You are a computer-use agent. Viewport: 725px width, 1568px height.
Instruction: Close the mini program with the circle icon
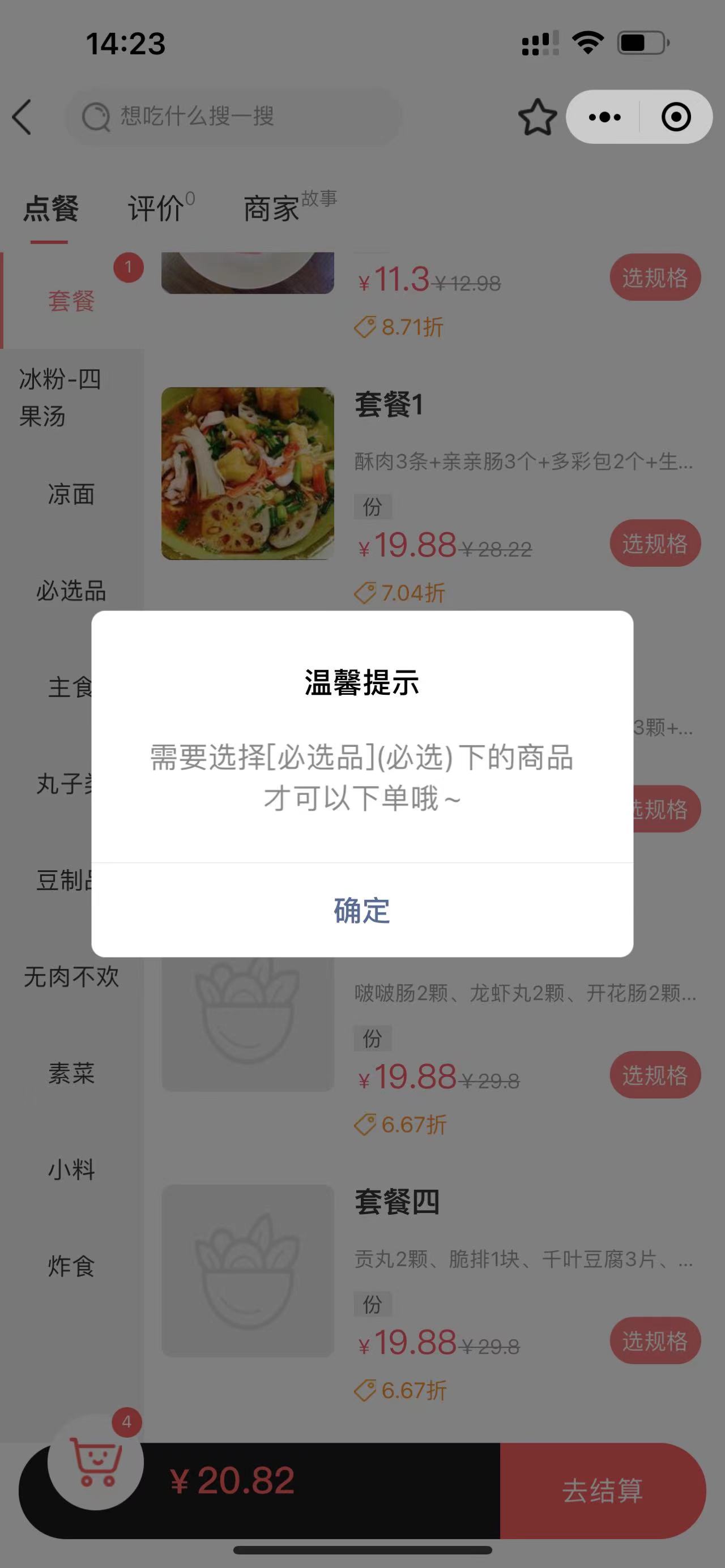point(676,117)
